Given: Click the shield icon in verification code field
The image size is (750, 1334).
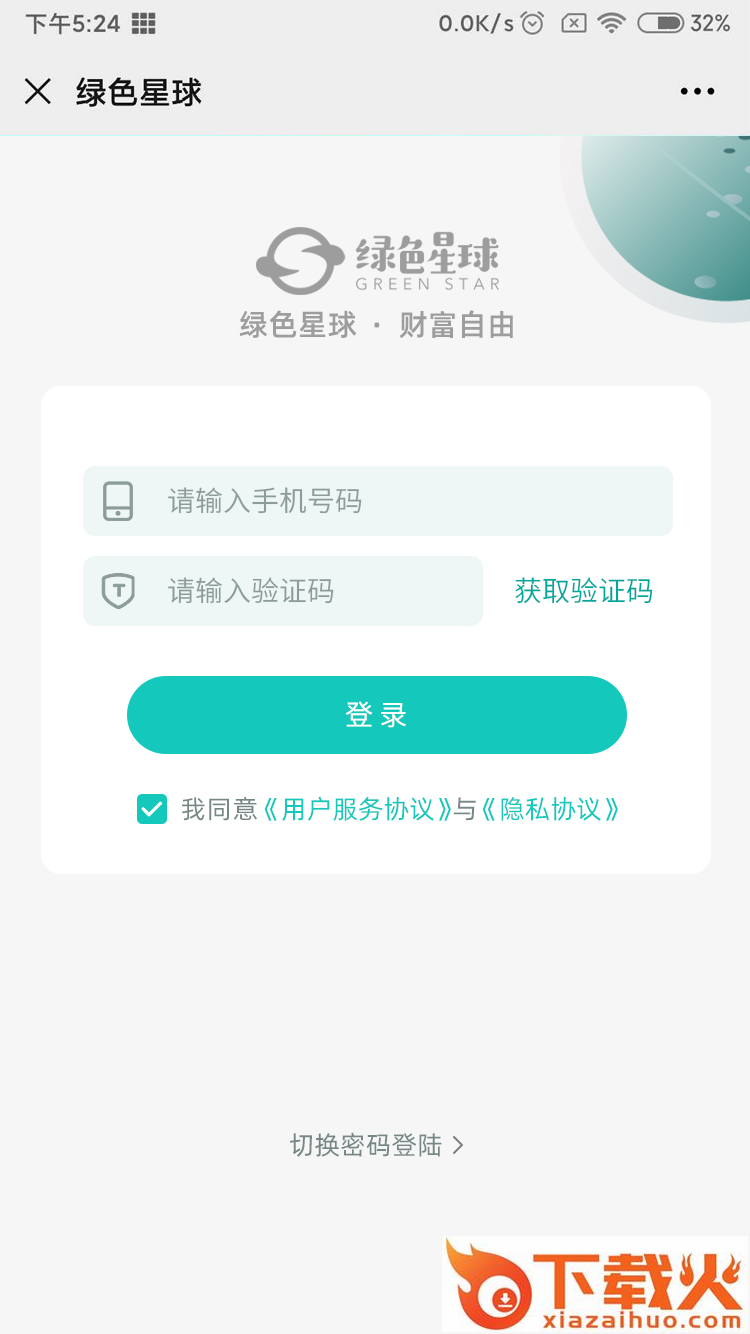Looking at the screenshot, I should pos(118,591).
